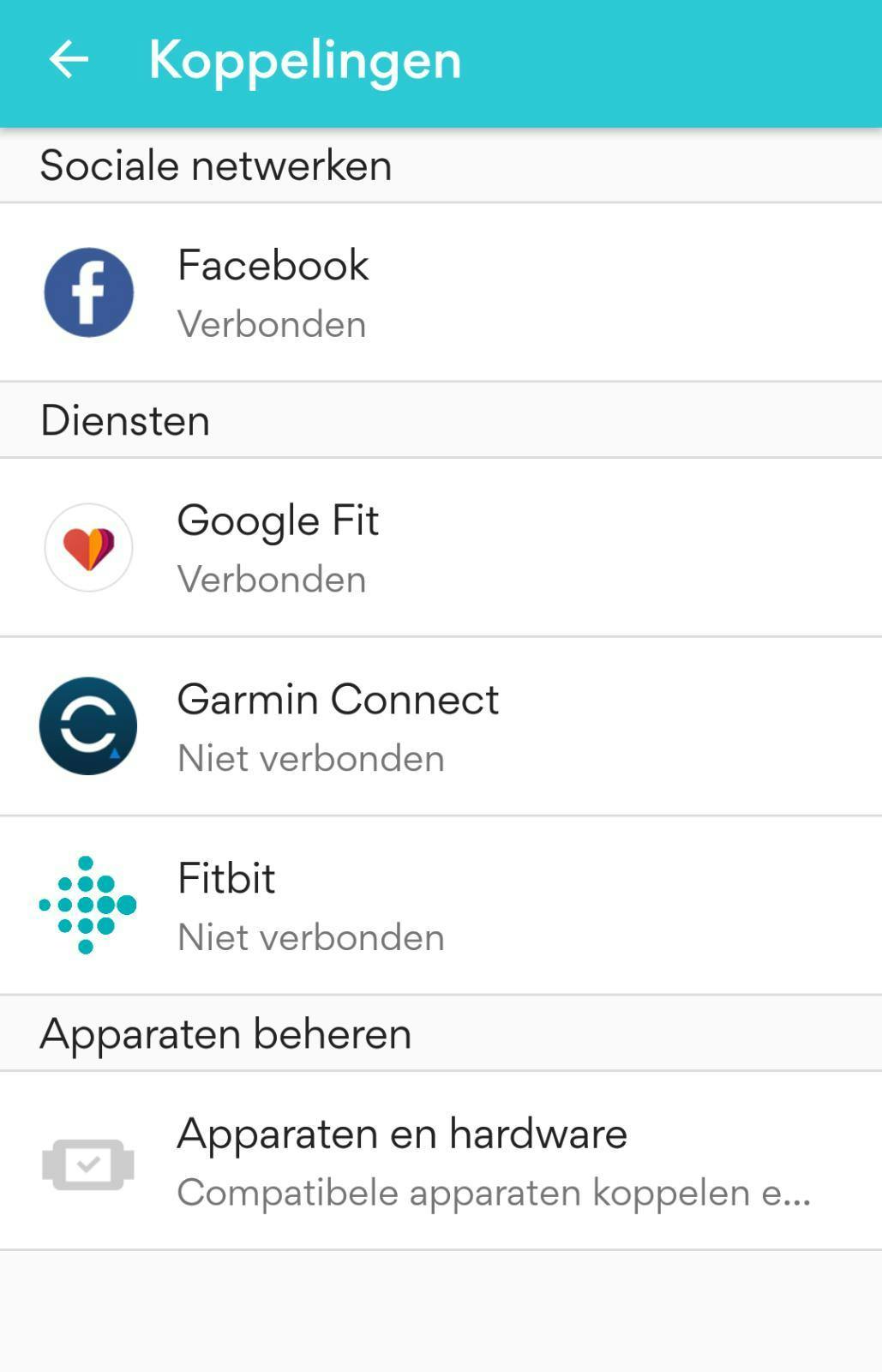Click the Apparaten beheren section header

tap(225, 1032)
